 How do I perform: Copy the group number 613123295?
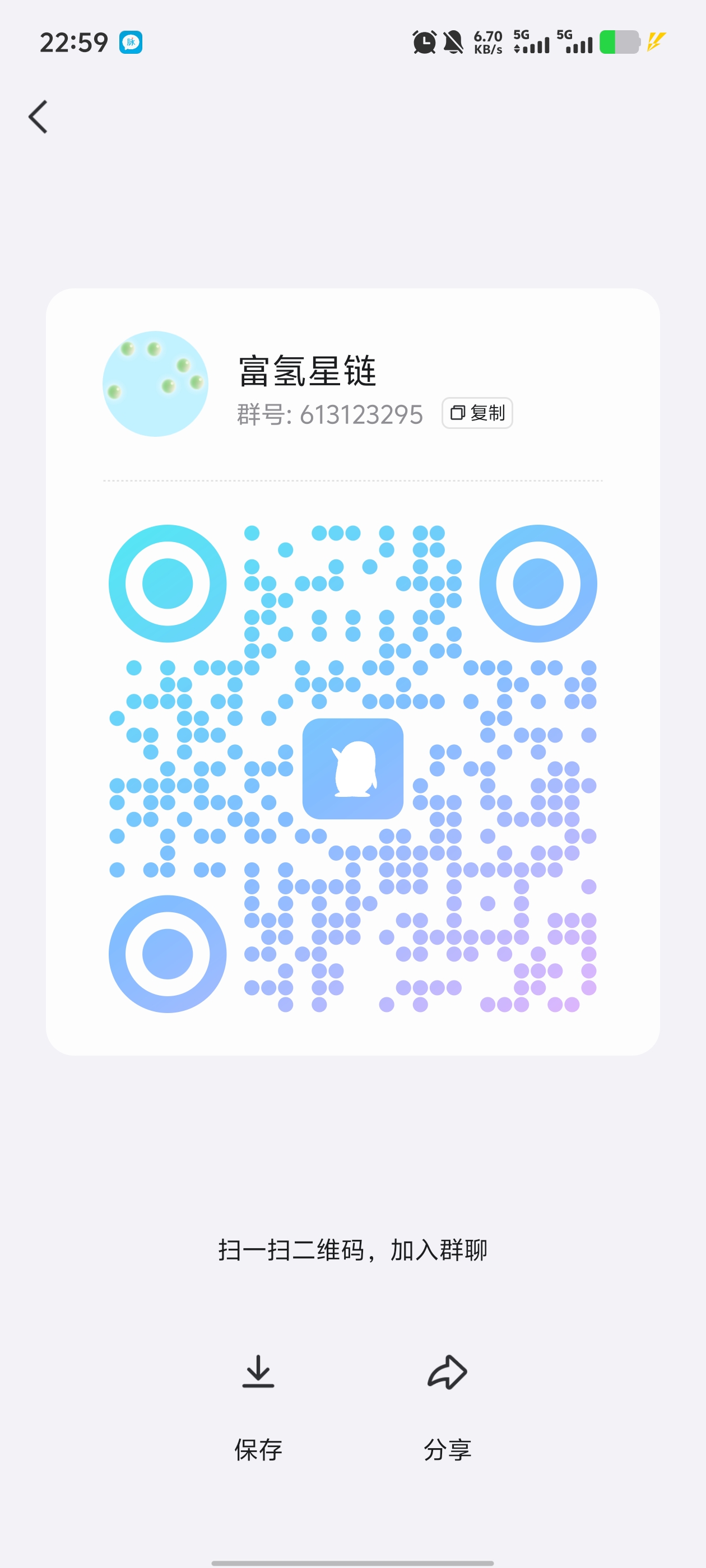[x=477, y=413]
